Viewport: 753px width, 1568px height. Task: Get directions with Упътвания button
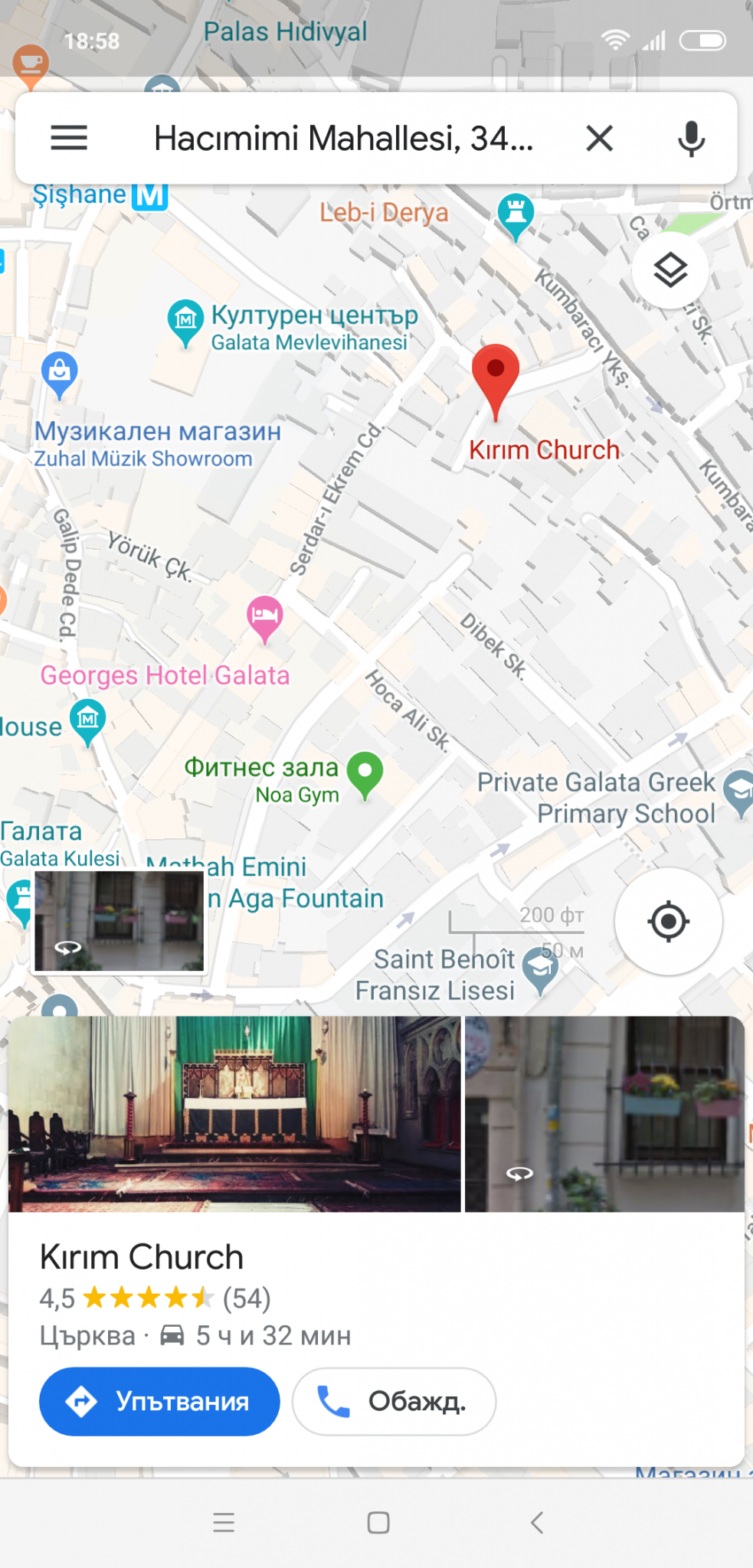click(x=159, y=1401)
